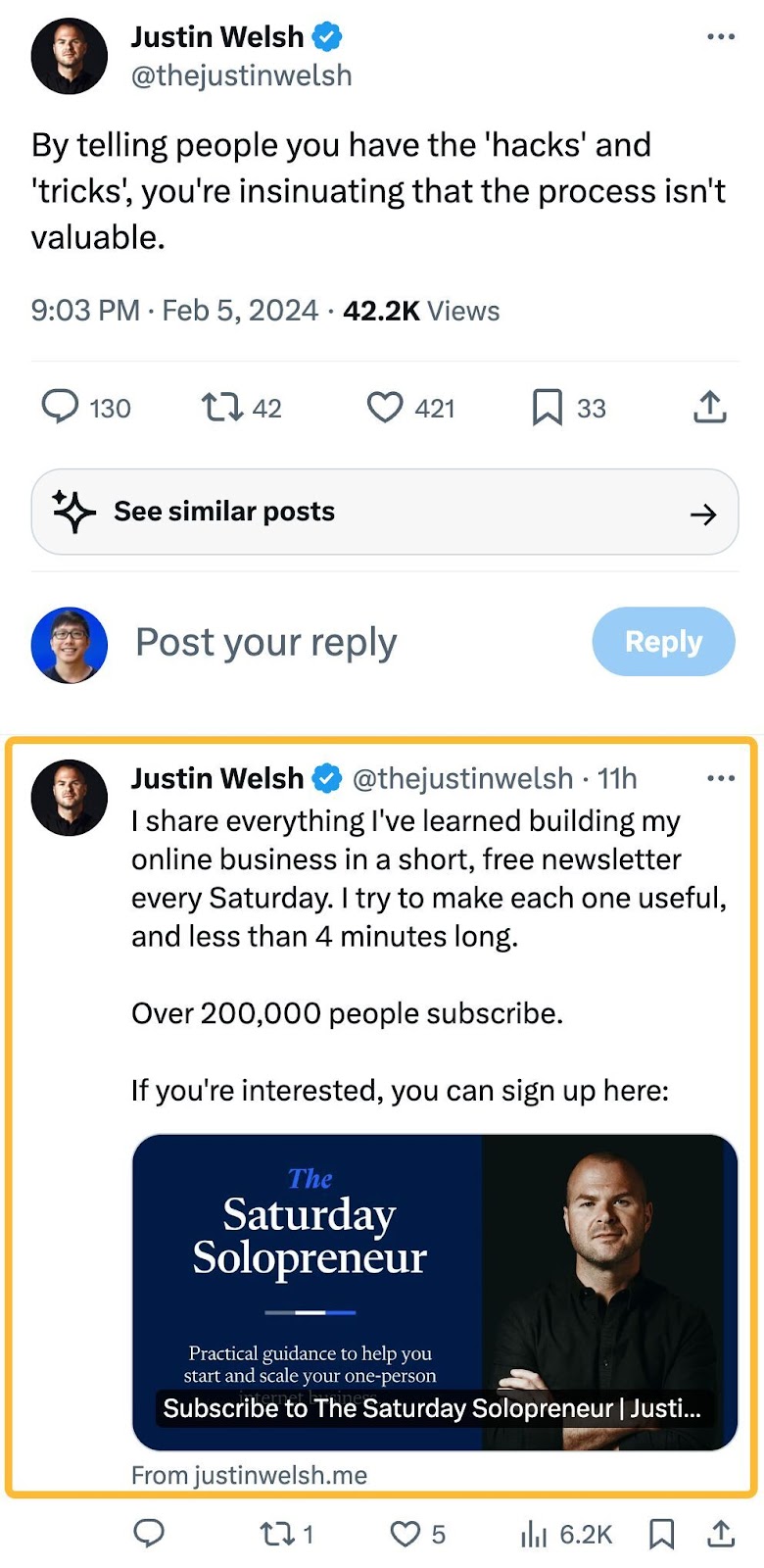Share the top tweet

point(709,407)
